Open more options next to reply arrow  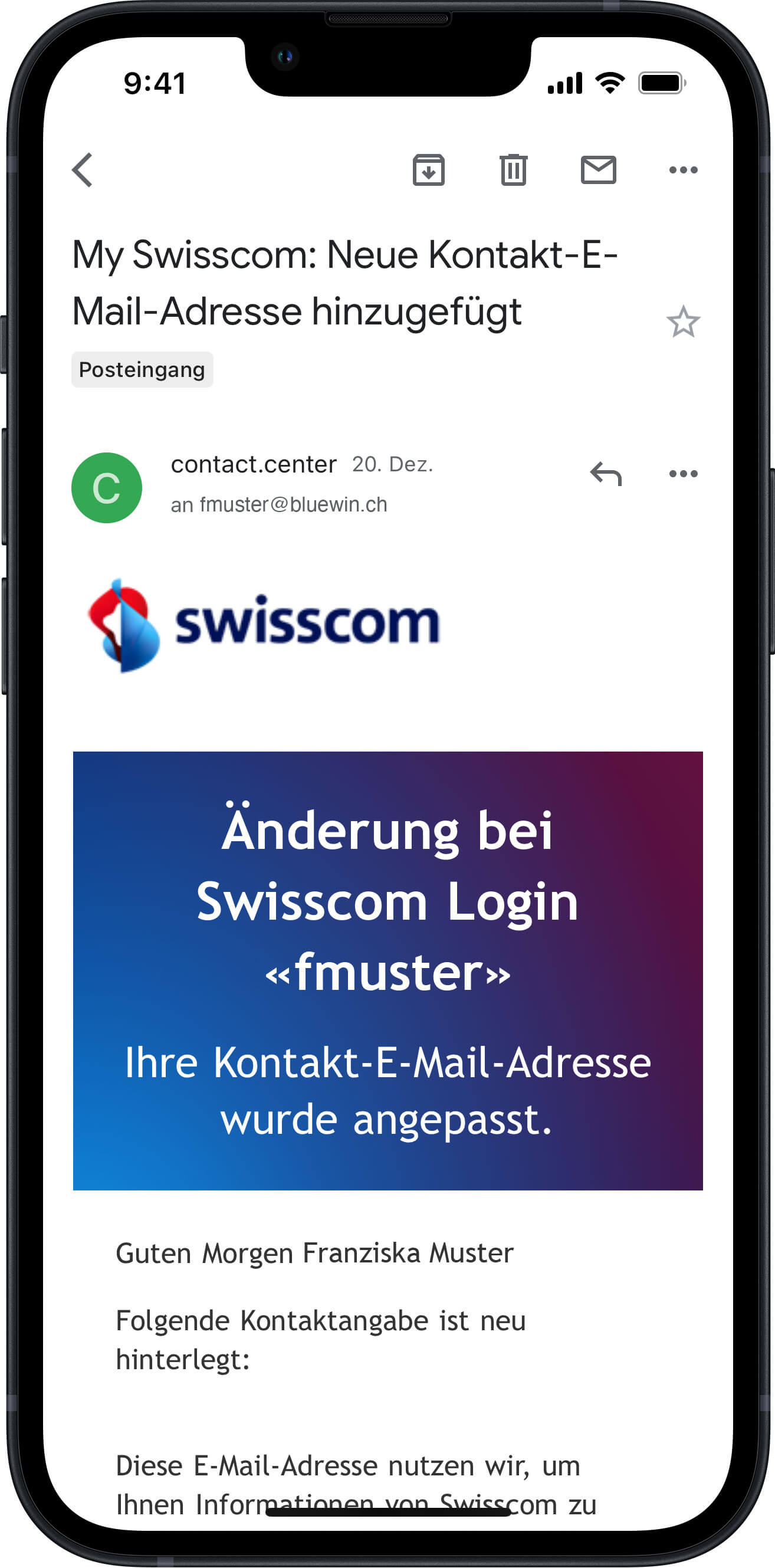tap(683, 474)
